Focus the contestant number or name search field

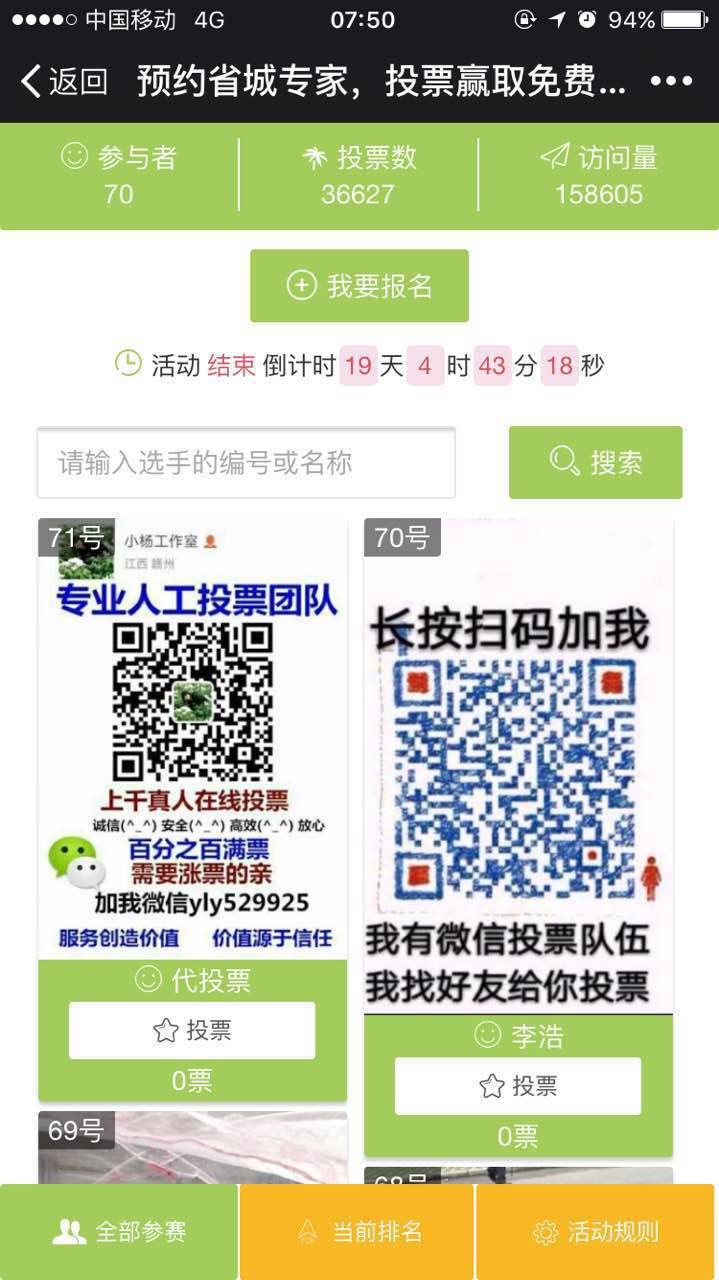(246, 463)
